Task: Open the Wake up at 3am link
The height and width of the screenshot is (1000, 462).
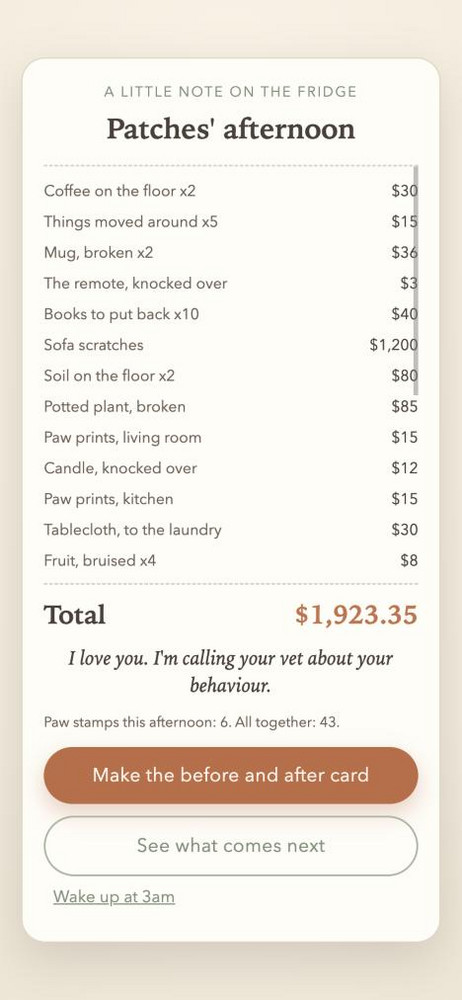Action: tap(114, 897)
